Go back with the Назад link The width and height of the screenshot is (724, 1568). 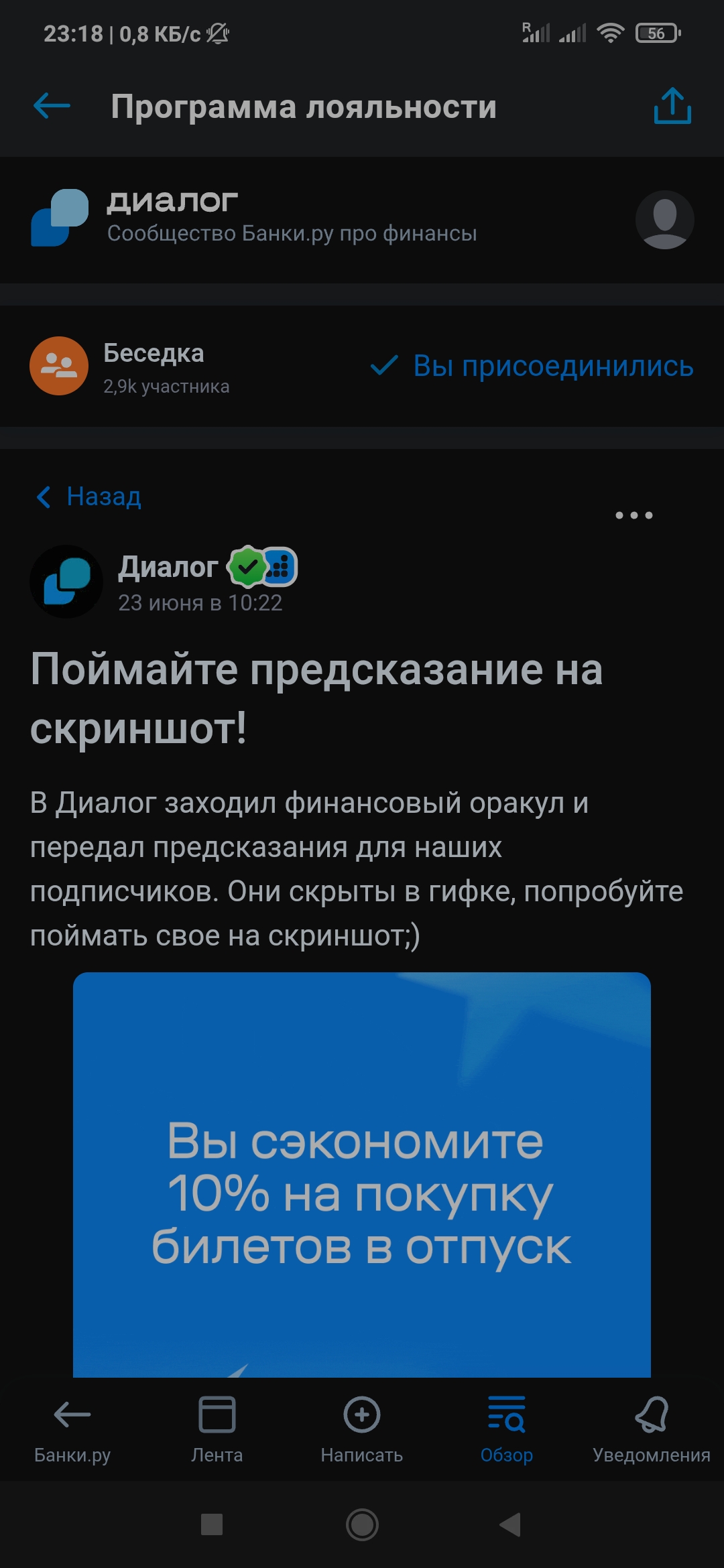[x=88, y=497]
